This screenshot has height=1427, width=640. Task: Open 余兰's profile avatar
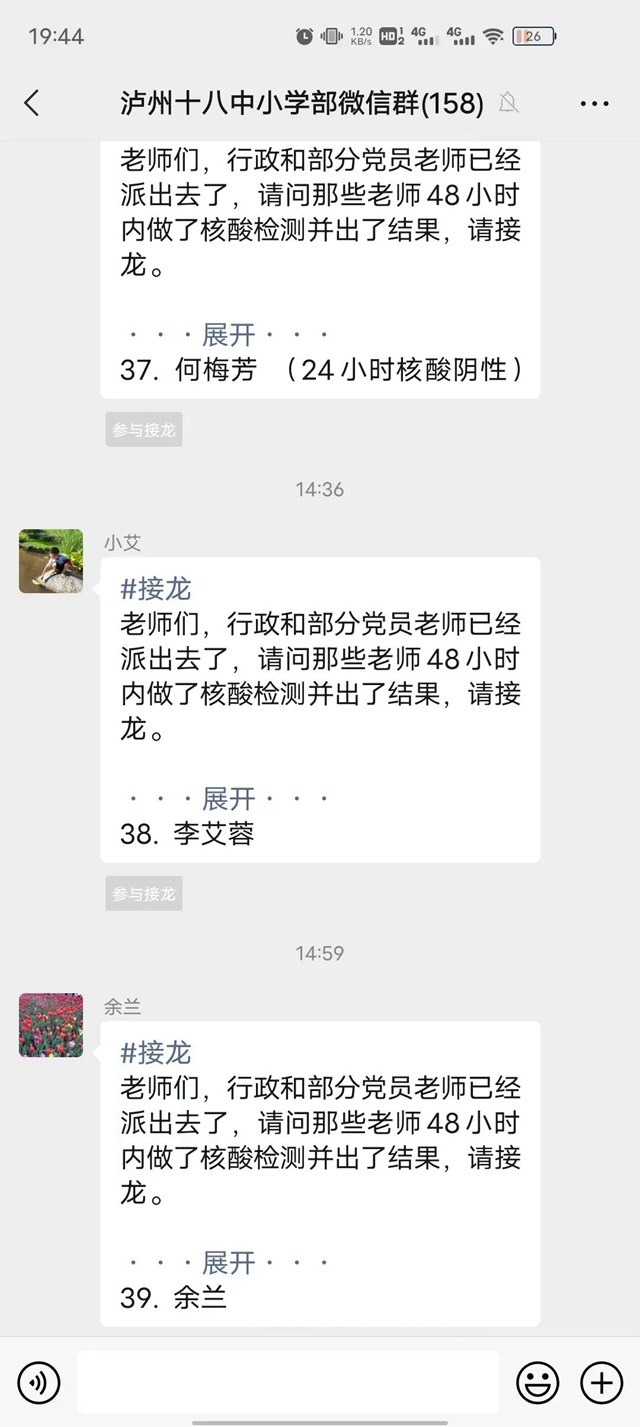[x=51, y=1025]
